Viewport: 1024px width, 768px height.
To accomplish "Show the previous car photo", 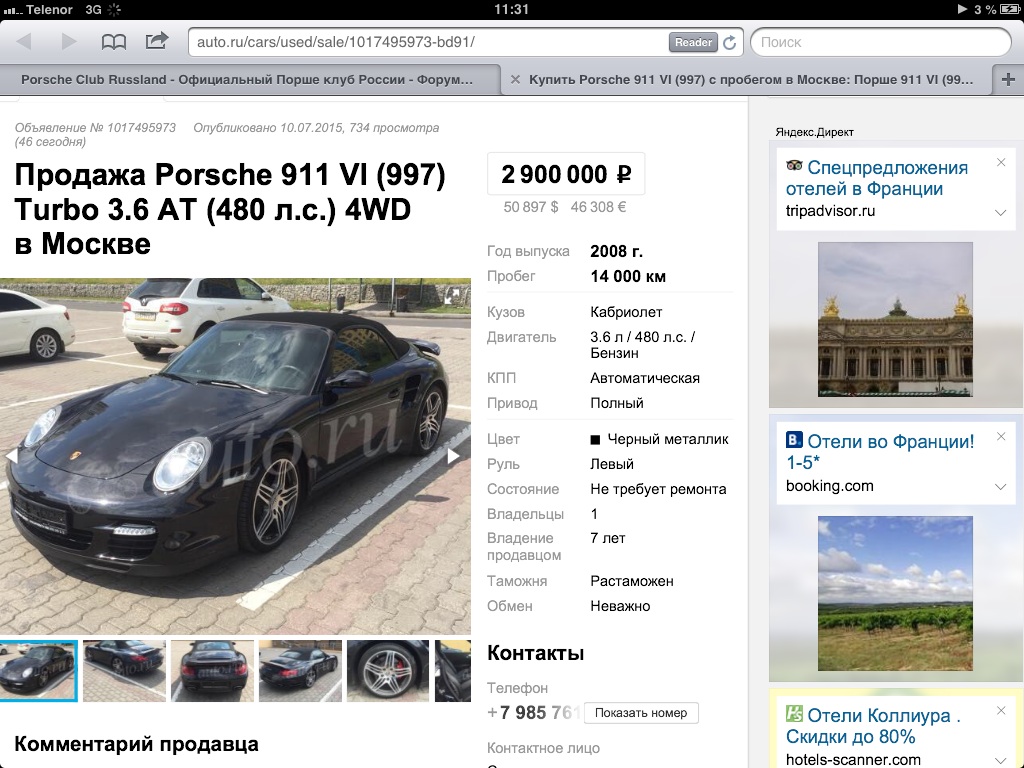I will [12, 456].
